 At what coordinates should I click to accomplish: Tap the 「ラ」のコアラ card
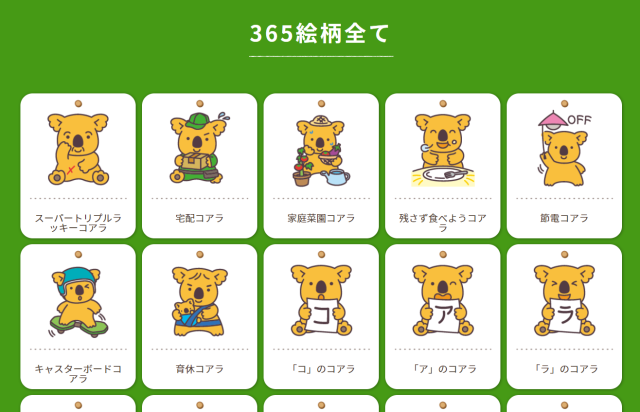tap(564, 315)
